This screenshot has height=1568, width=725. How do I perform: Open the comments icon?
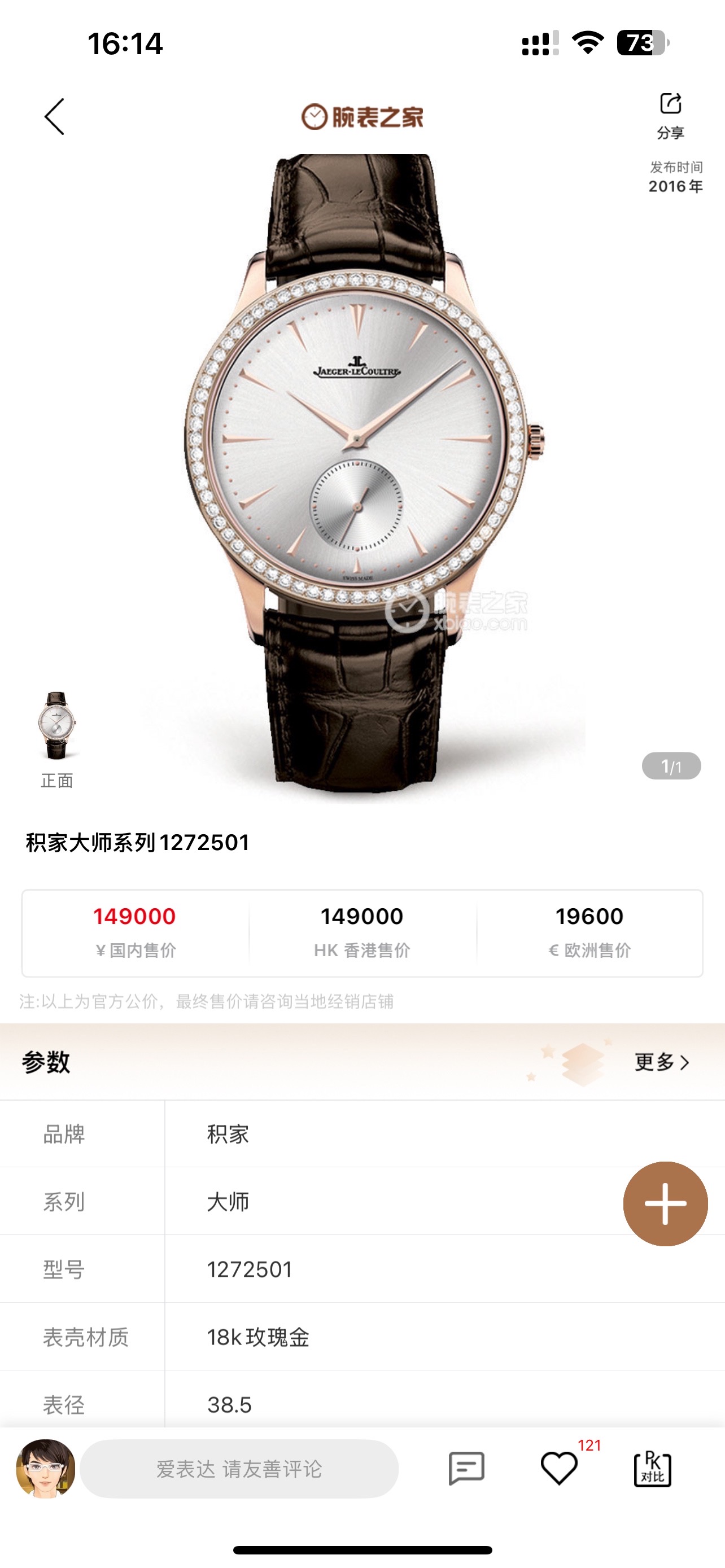tap(466, 1469)
